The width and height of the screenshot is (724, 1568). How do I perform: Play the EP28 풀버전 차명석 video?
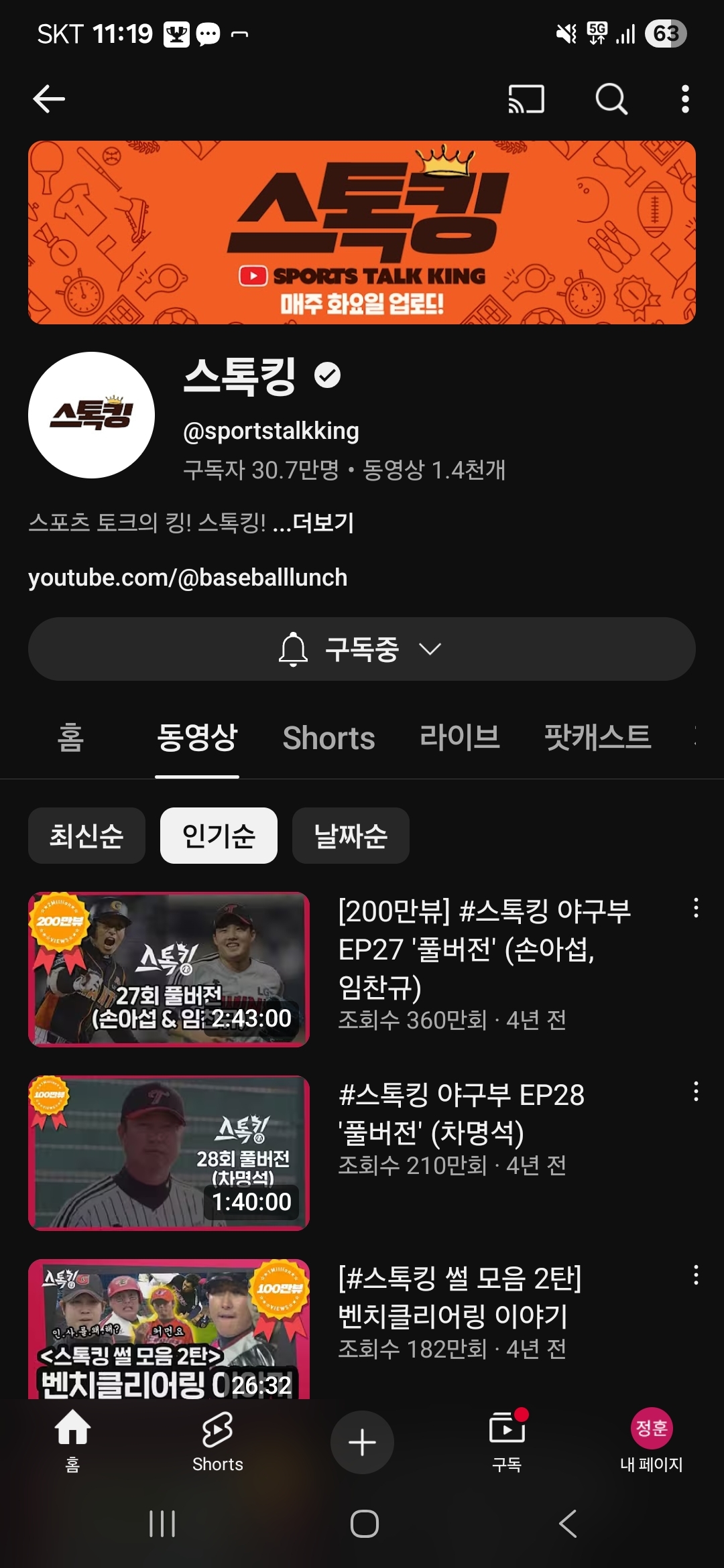coord(169,1153)
